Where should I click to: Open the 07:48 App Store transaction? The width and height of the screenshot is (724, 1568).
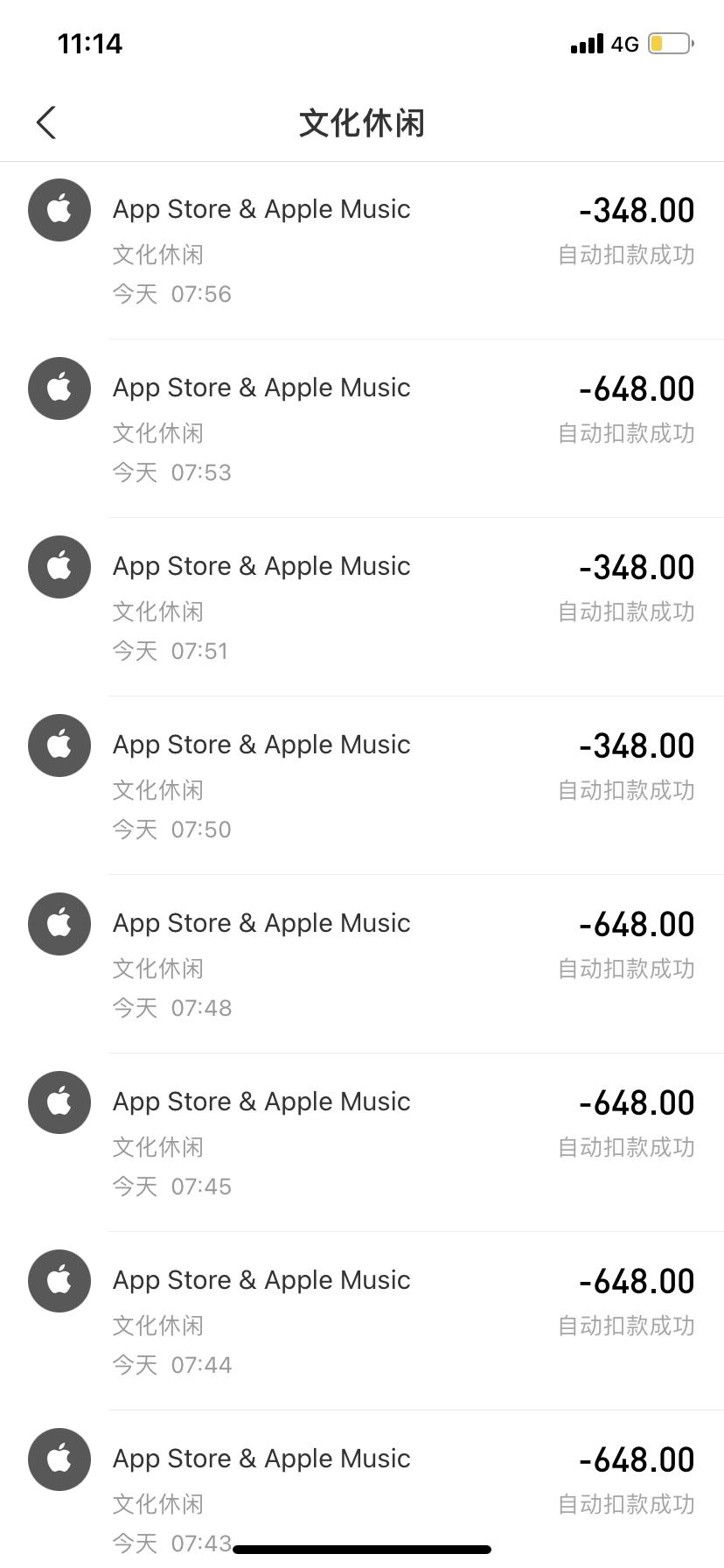point(362,964)
